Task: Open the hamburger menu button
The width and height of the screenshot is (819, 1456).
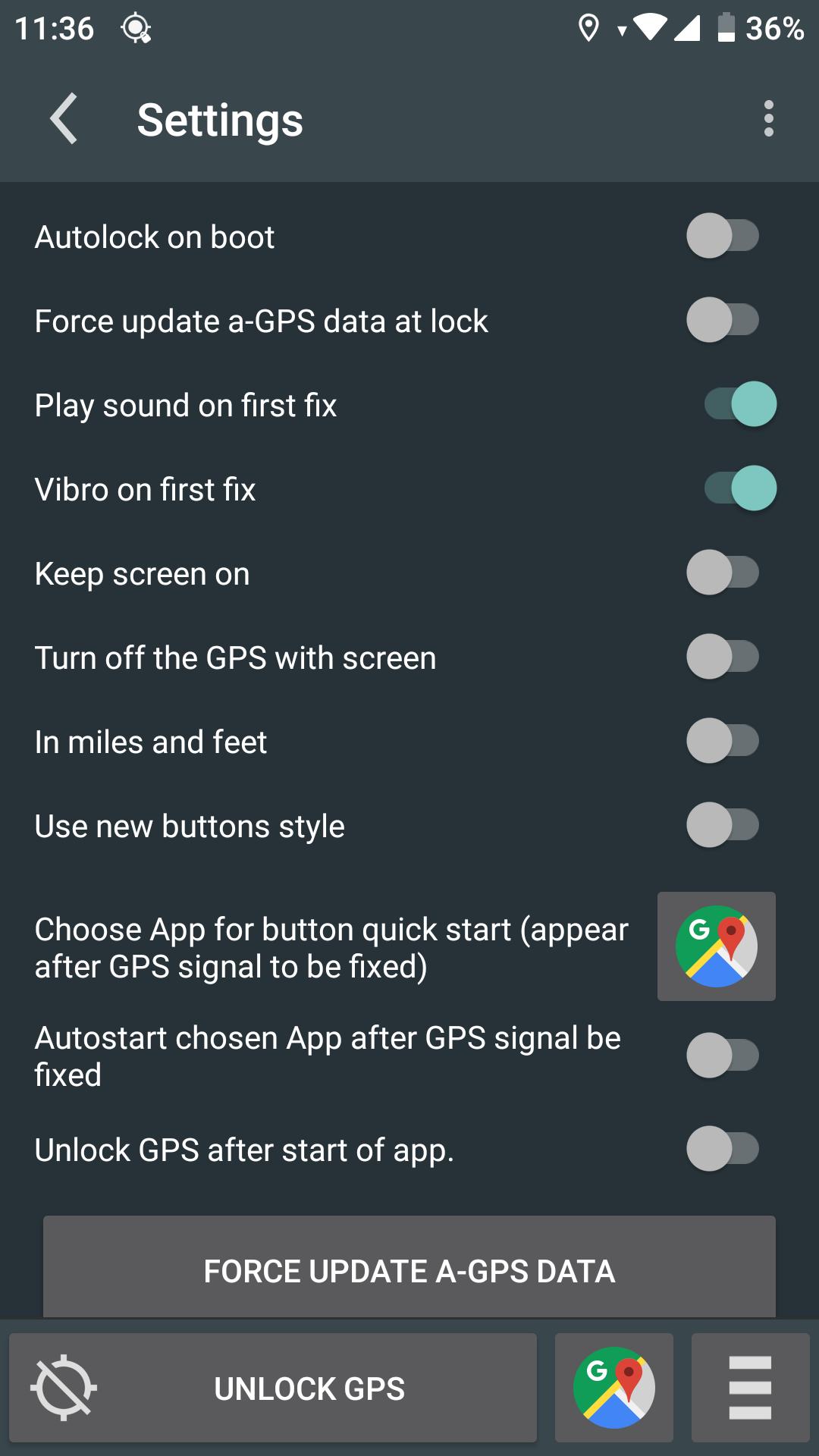Action: [750, 1388]
